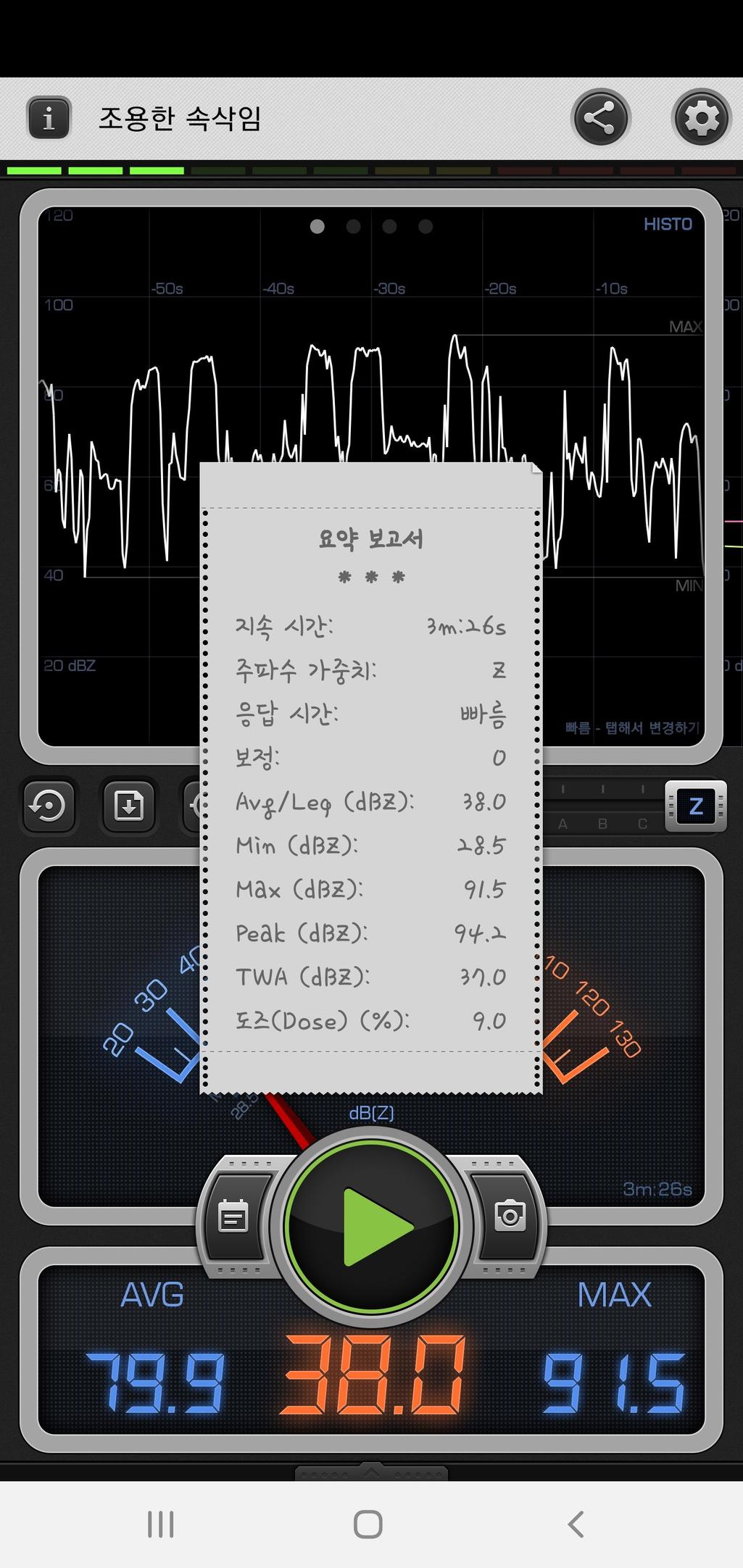Viewport: 743px width, 1568px height.
Task: Save the recording with download icon
Action: click(x=128, y=806)
